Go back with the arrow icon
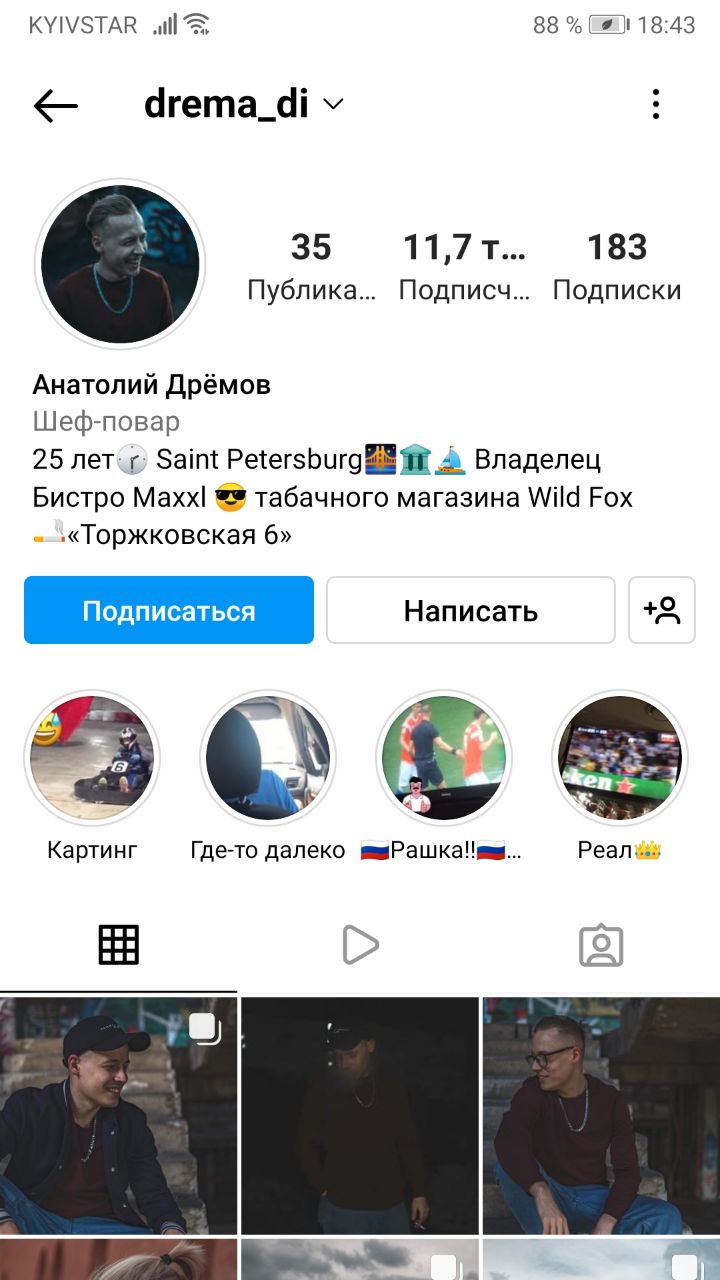This screenshot has height=1280, width=720. pyautogui.click(x=56, y=105)
